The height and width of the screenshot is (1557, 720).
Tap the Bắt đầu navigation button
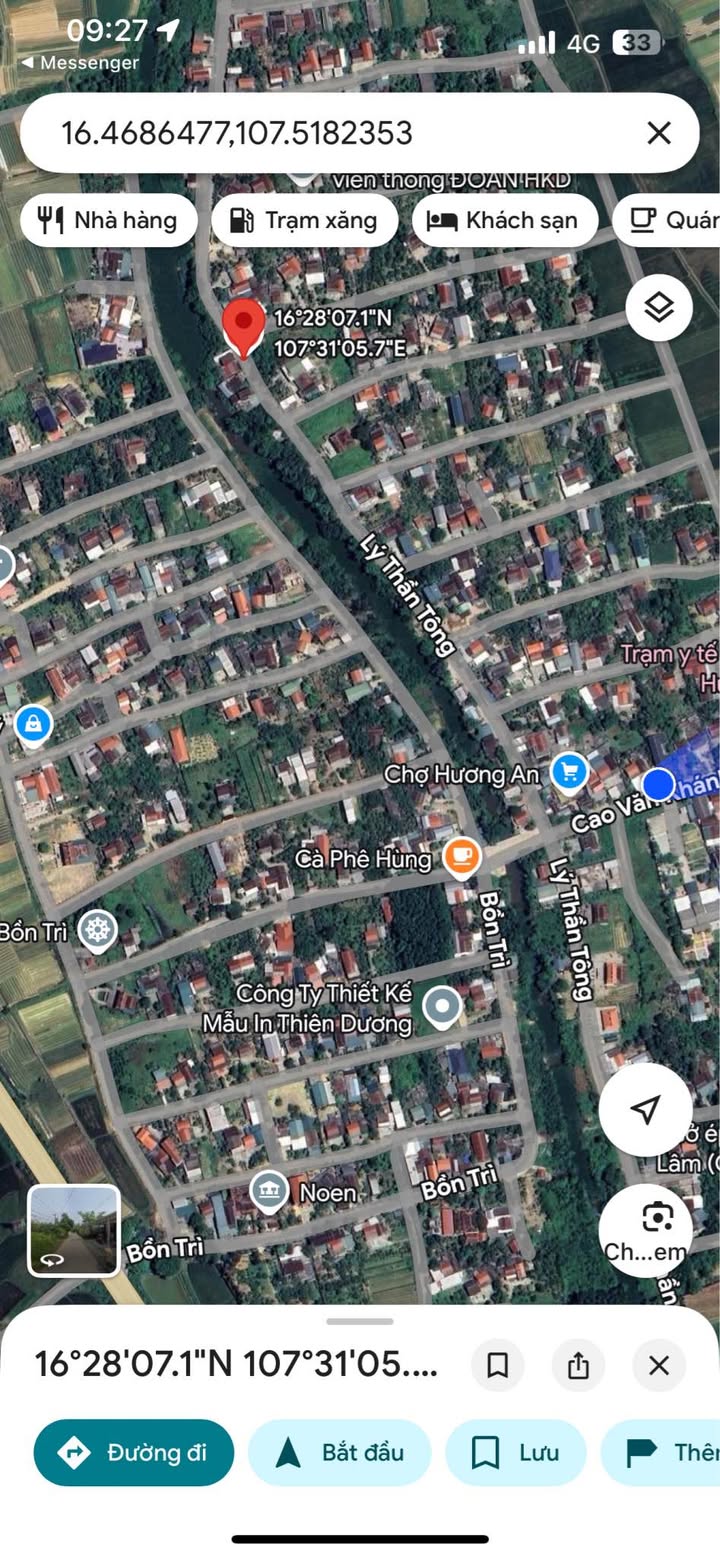click(340, 1452)
